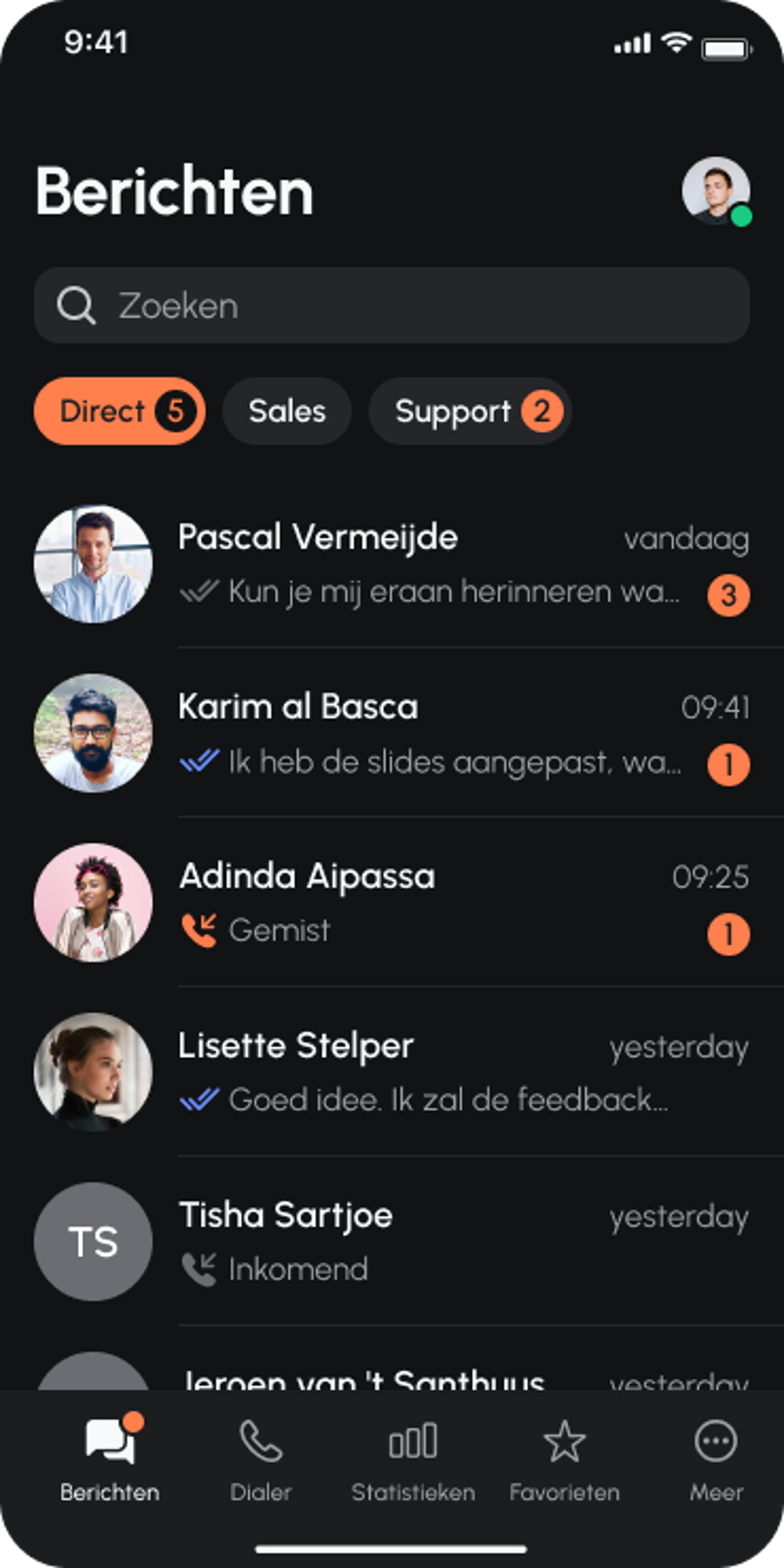The width and height of the screenshot is (784, 1568).
Task: Switch to the Dialer tab
Action: pyautogui.click(x=260, y=1460)
